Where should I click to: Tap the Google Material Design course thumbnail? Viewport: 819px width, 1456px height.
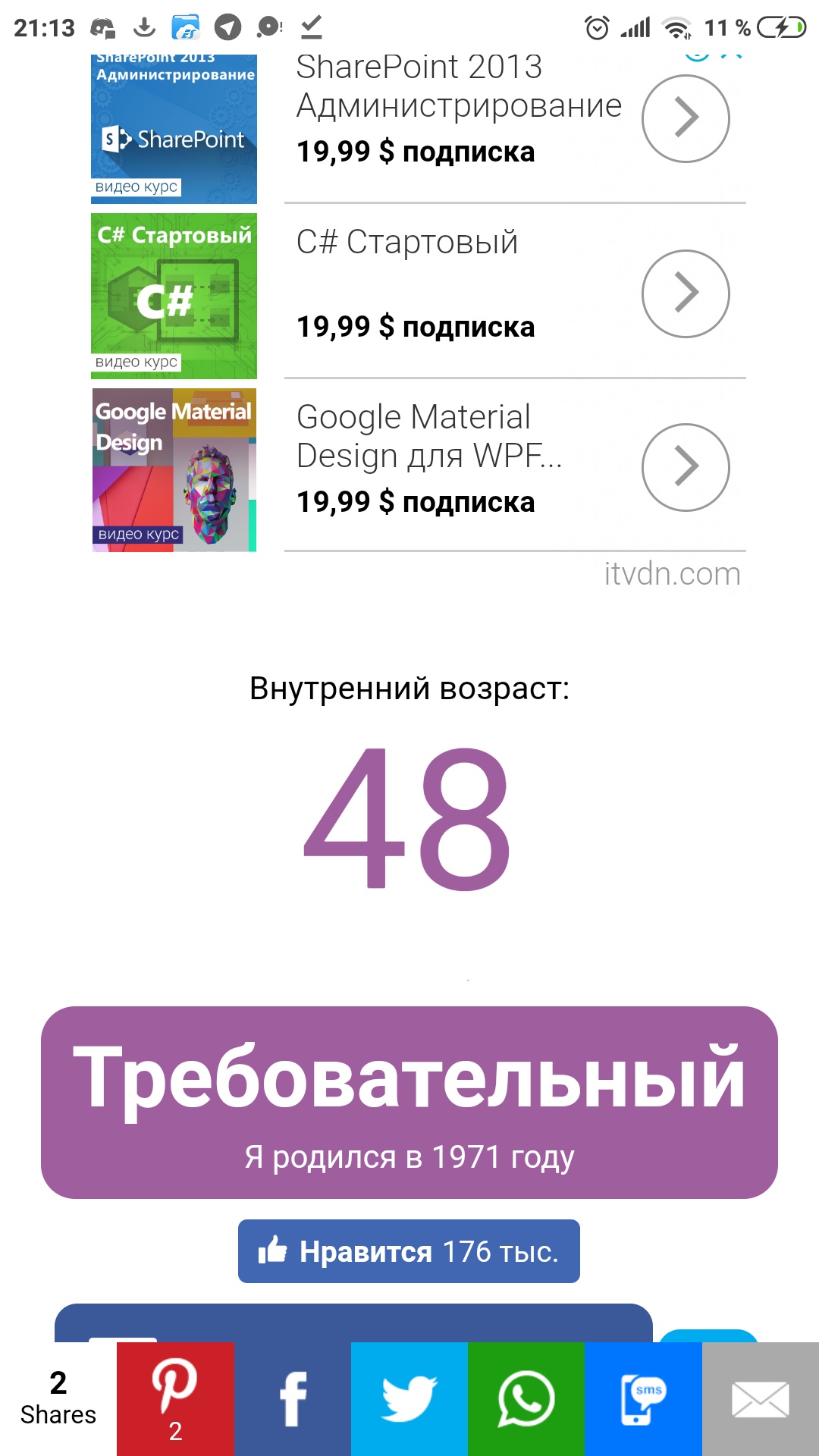pos(174,470)
